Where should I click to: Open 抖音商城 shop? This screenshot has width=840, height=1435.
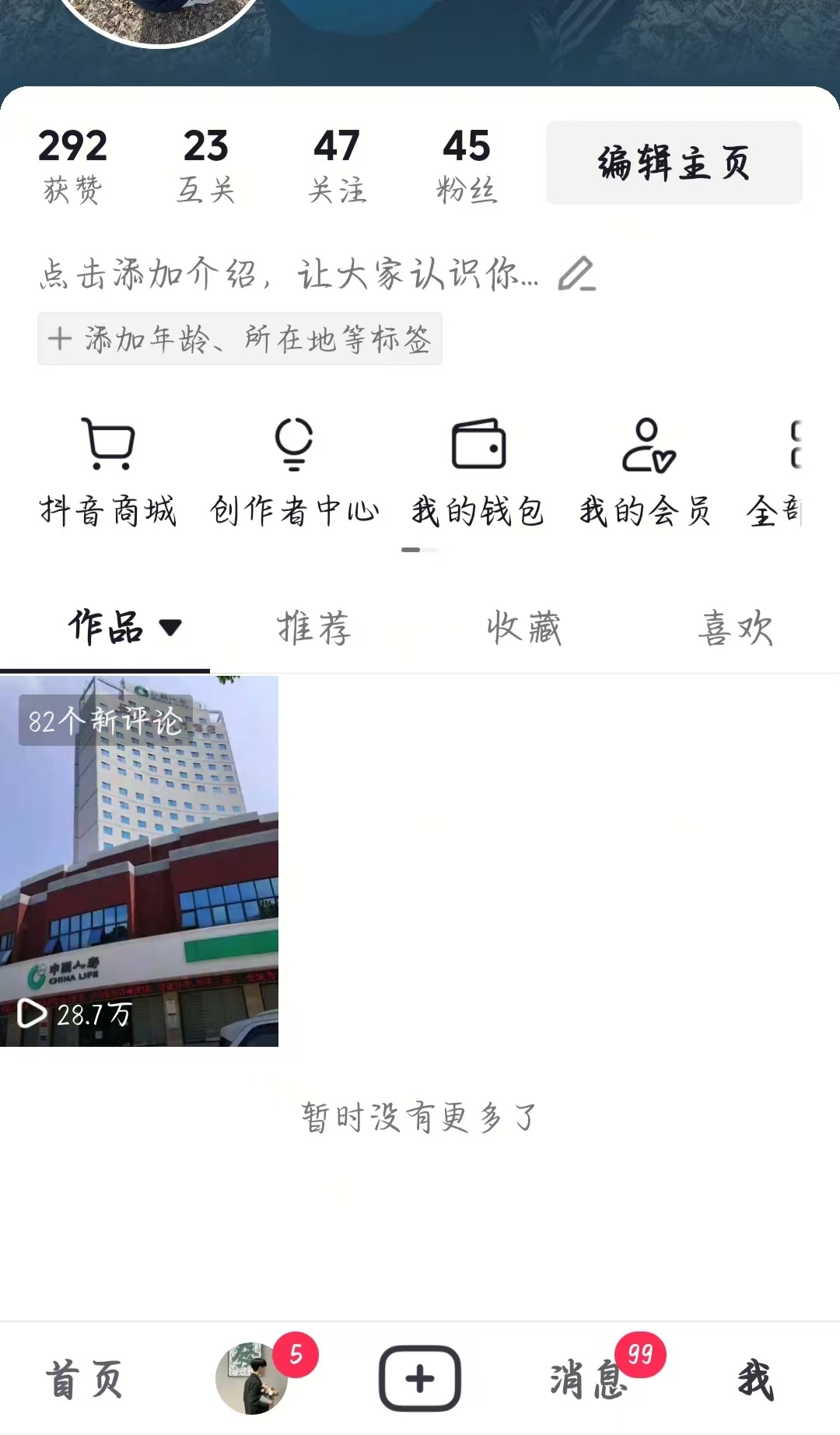tap(108, 470)
